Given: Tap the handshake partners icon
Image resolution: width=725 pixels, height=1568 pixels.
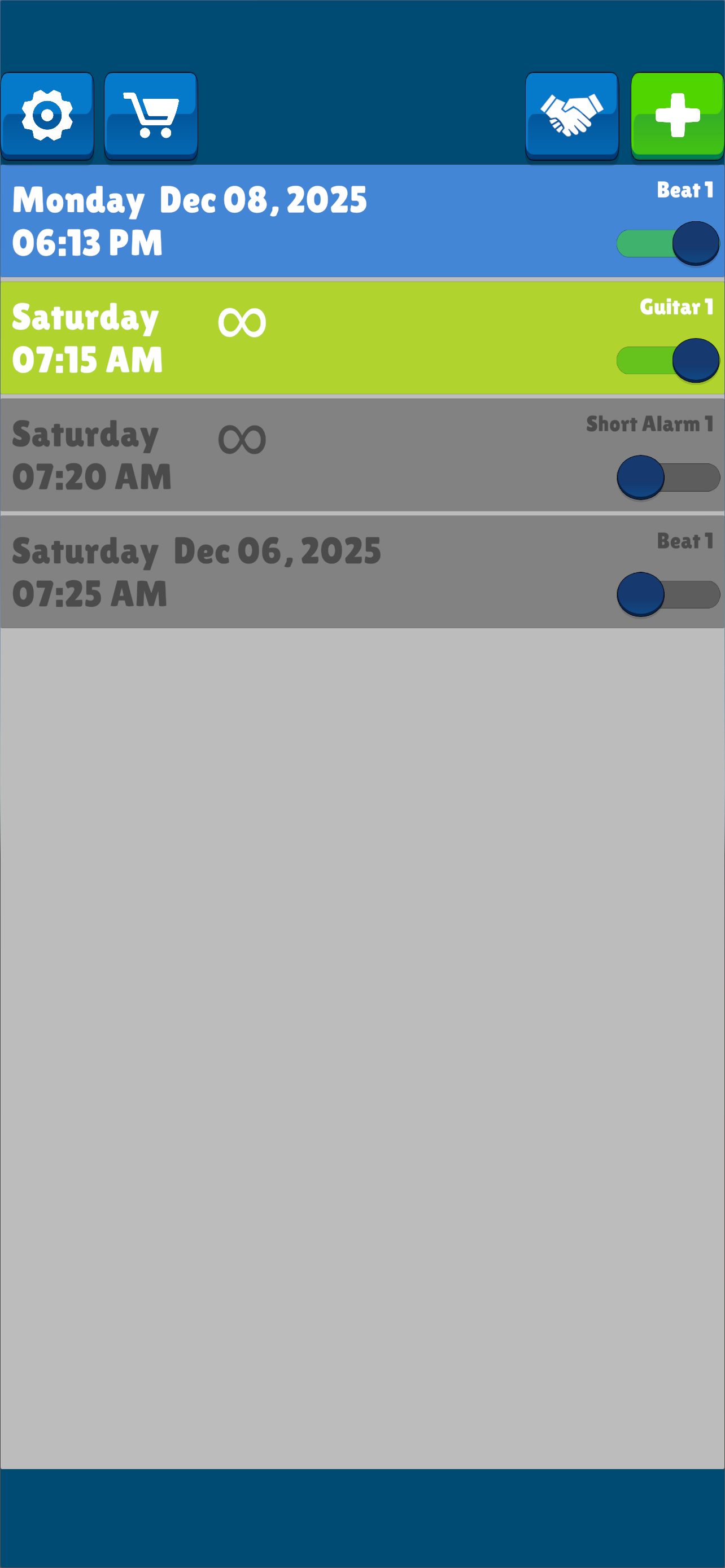Looking at the screenshot, I should coord(572,116).
